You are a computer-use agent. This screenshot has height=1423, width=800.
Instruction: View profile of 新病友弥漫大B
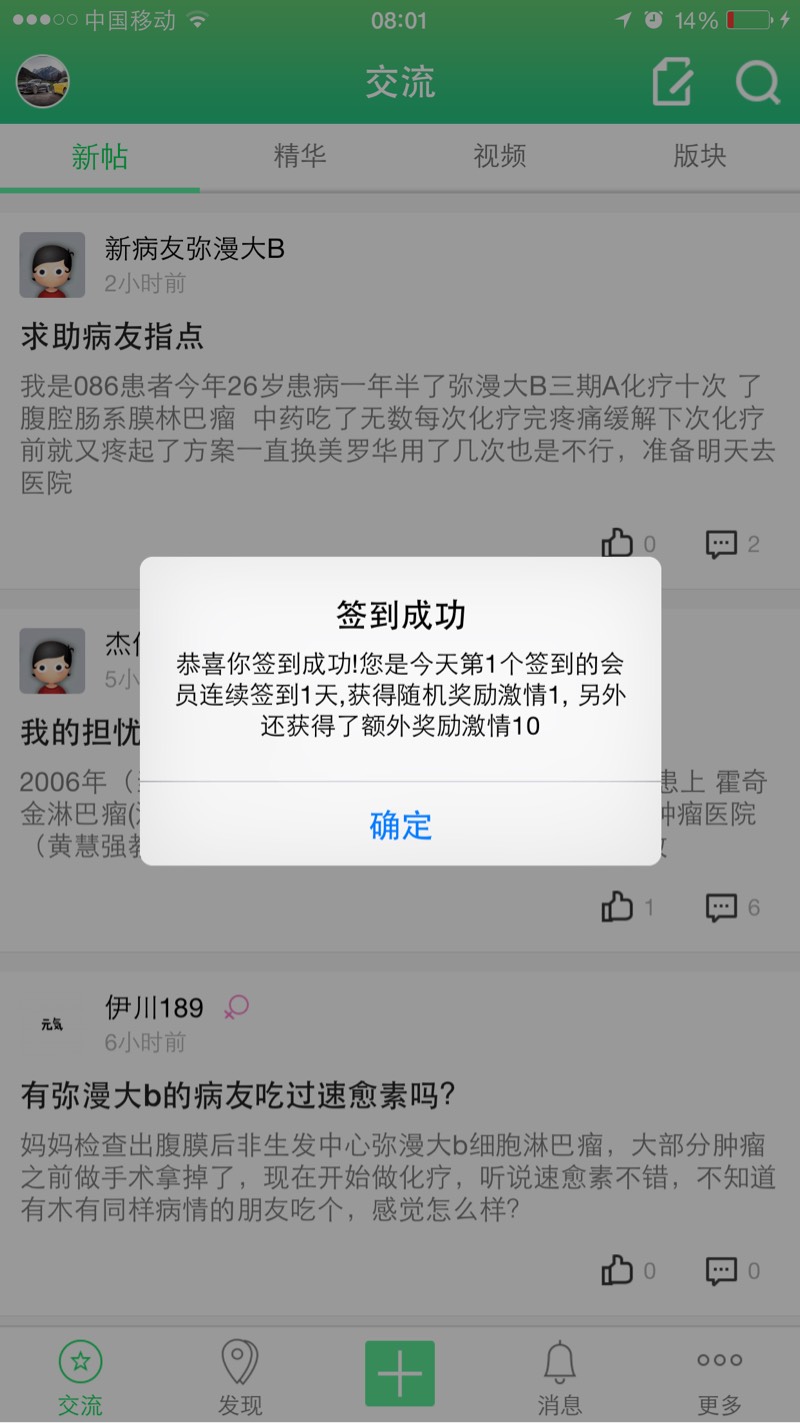coord(52,265)
